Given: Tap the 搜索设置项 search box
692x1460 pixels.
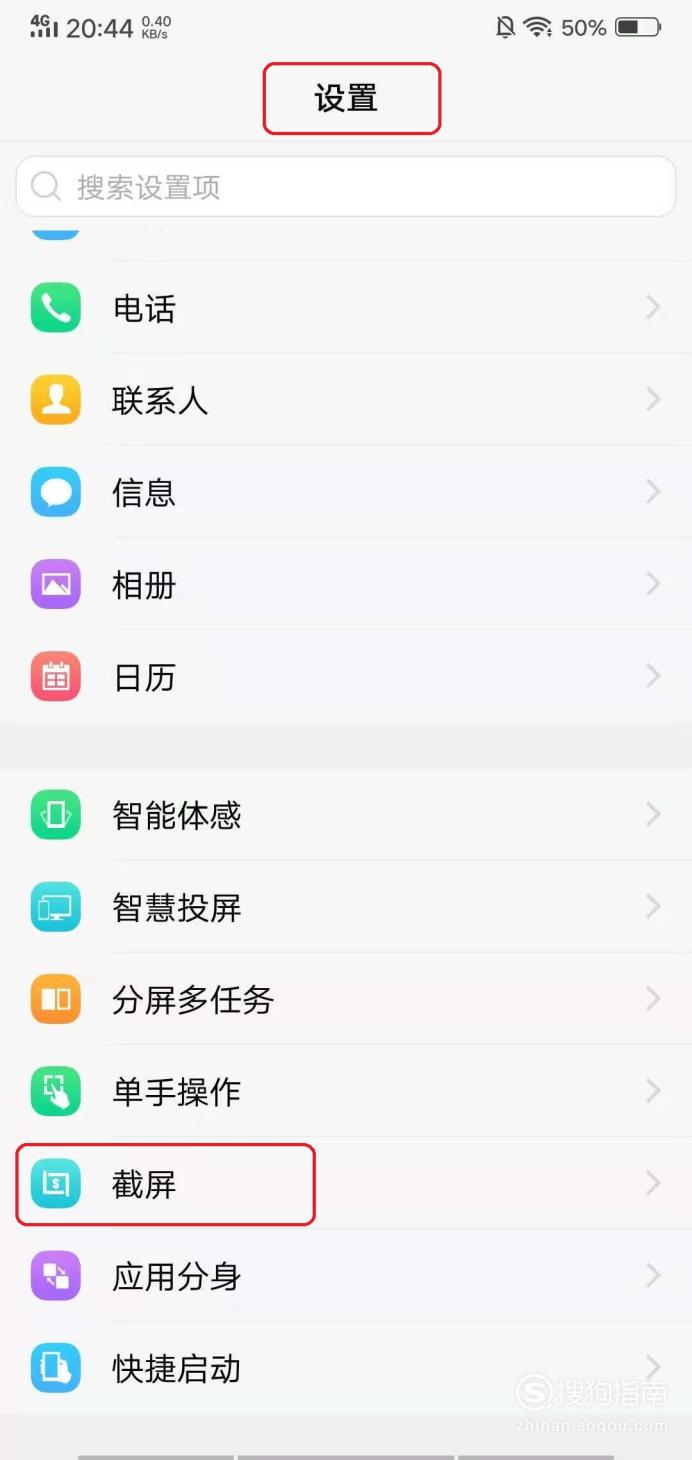Looking at the screenshot, I should tap(346, 187).
